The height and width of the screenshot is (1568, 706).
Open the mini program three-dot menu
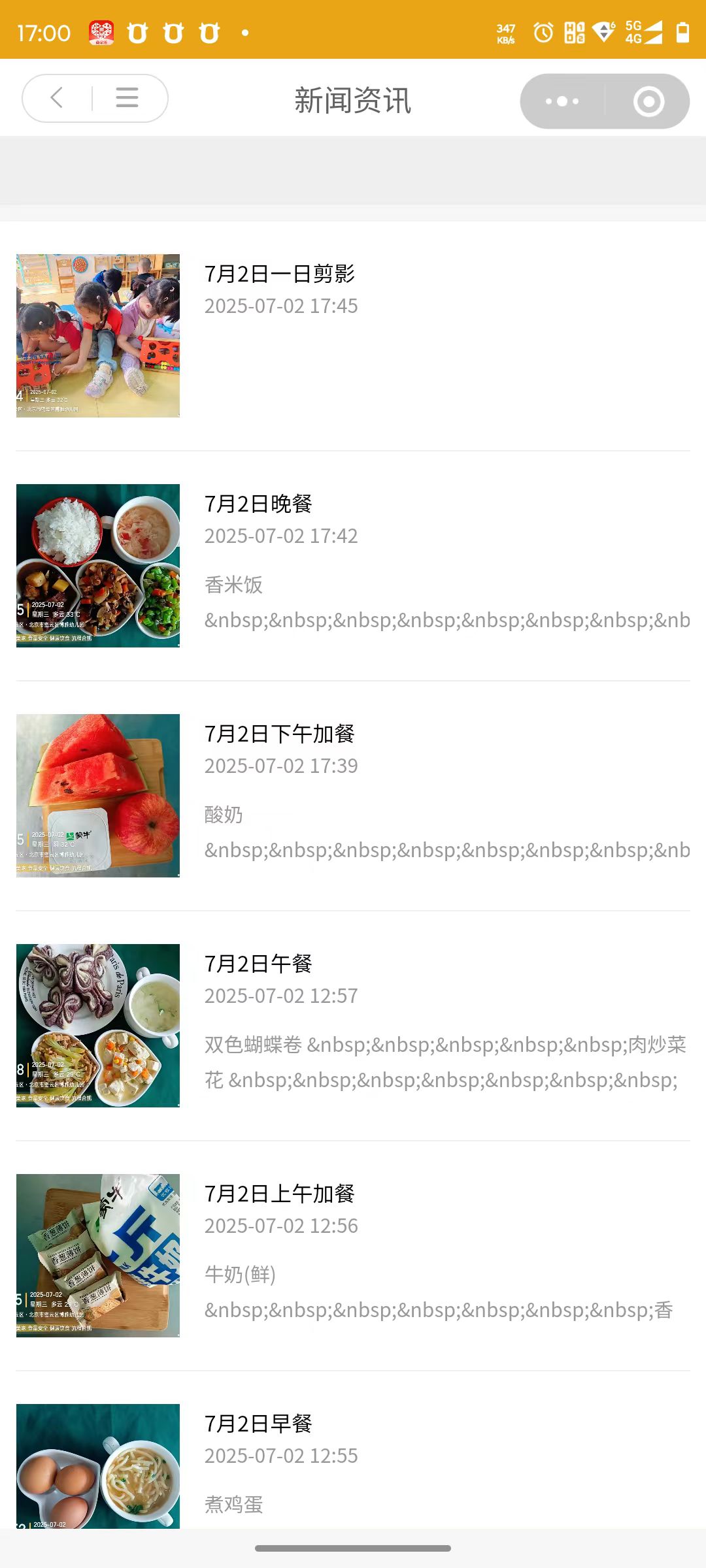pos(562,101)
